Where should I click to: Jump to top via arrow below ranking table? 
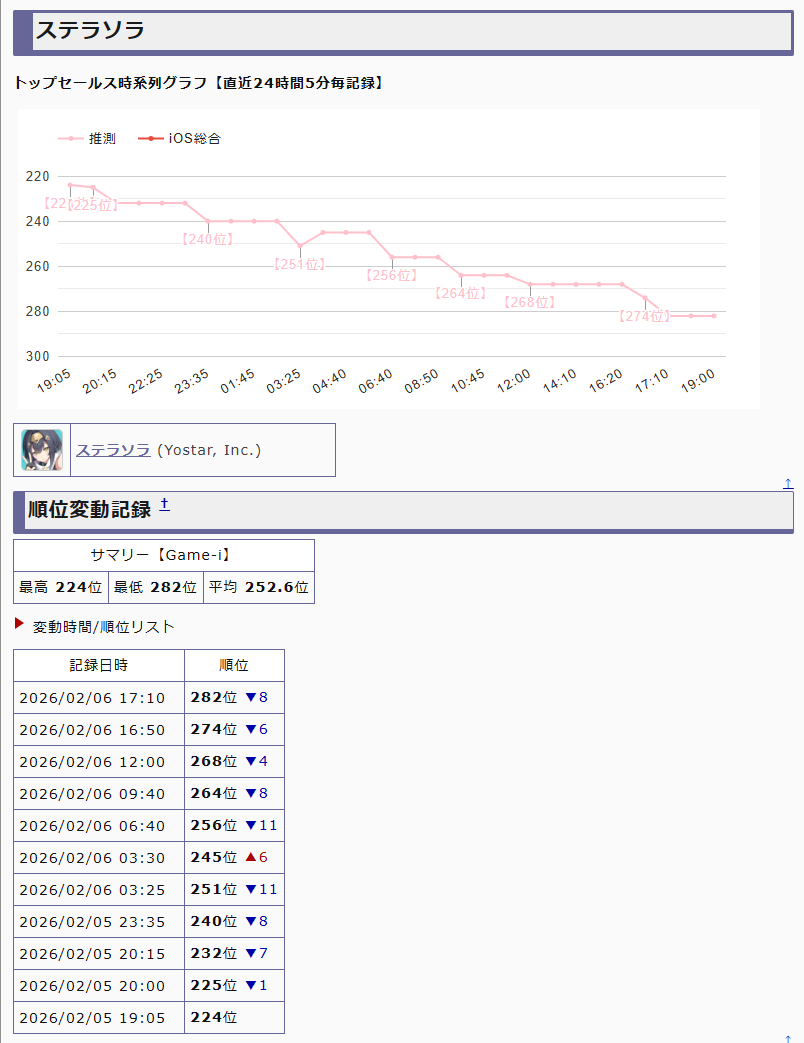coord(788,1038)
